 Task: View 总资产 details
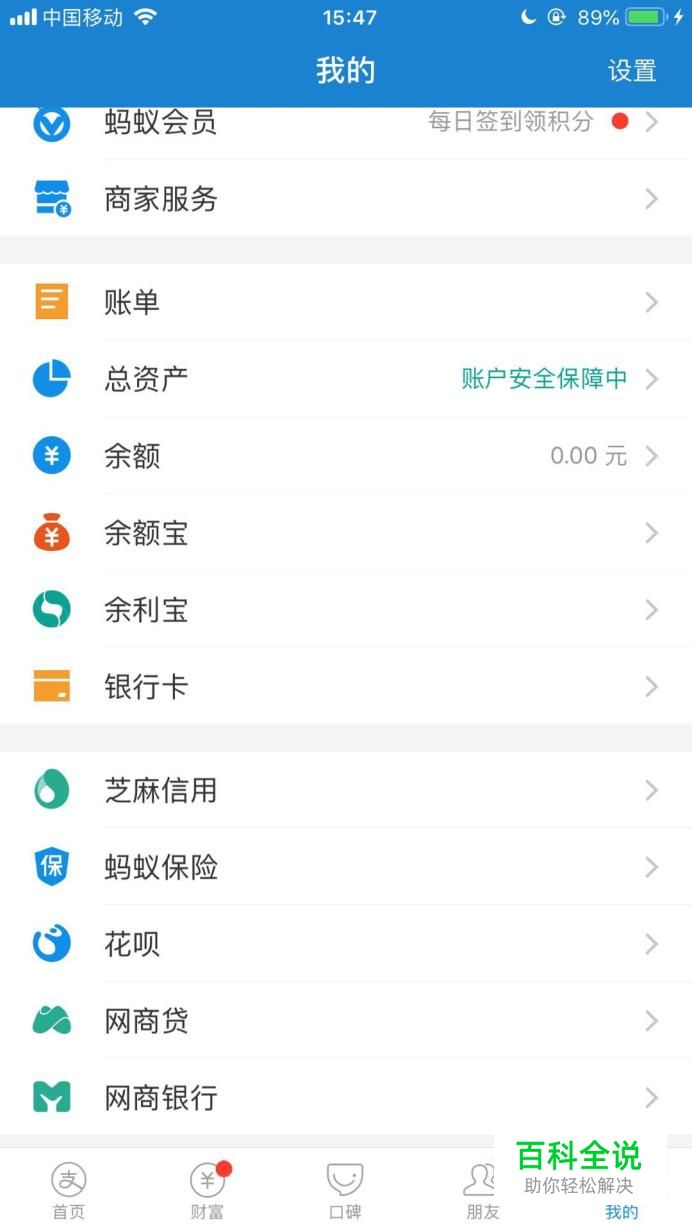(346, 379)
